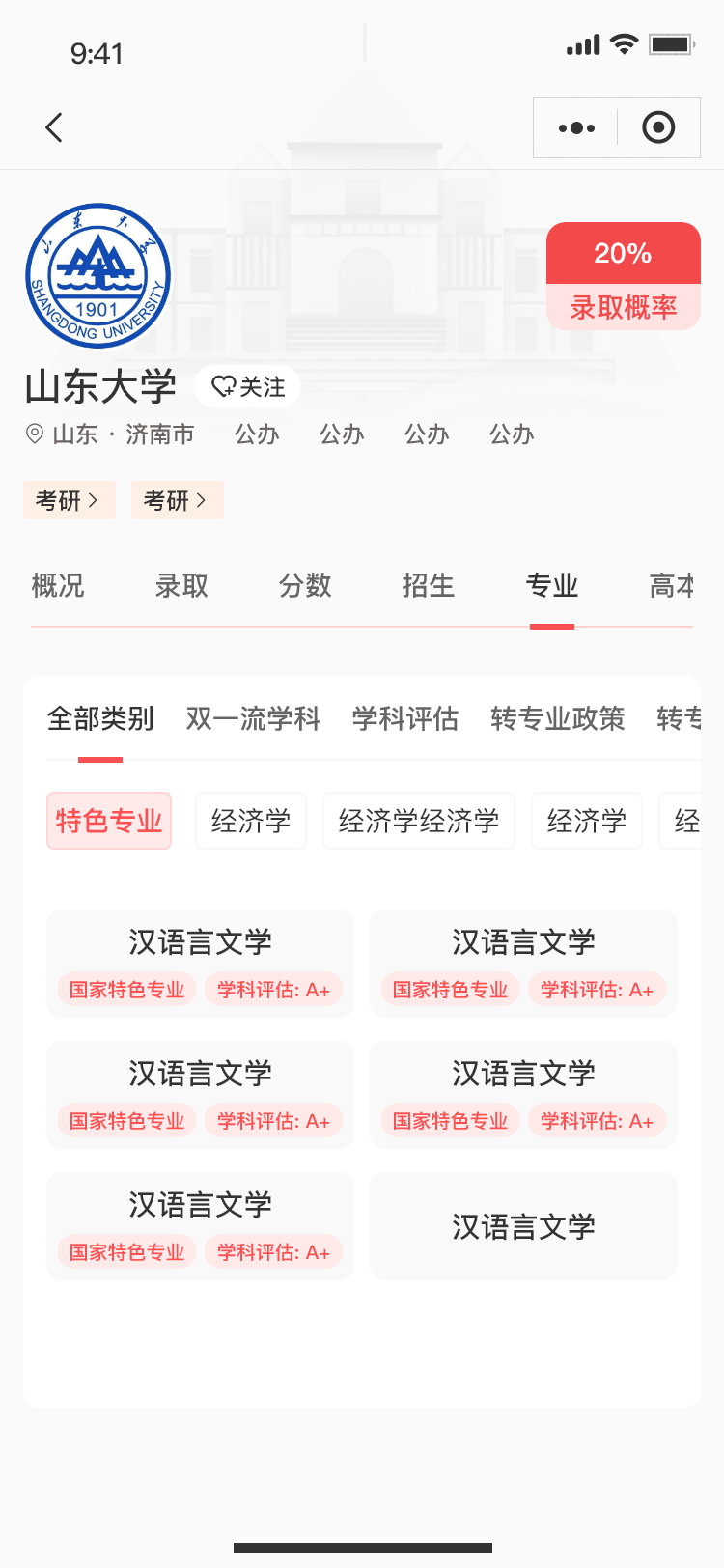Open the 汉语言文学 card without tags
This screenshot has width=724, height=1568.
pos(523,1226)
